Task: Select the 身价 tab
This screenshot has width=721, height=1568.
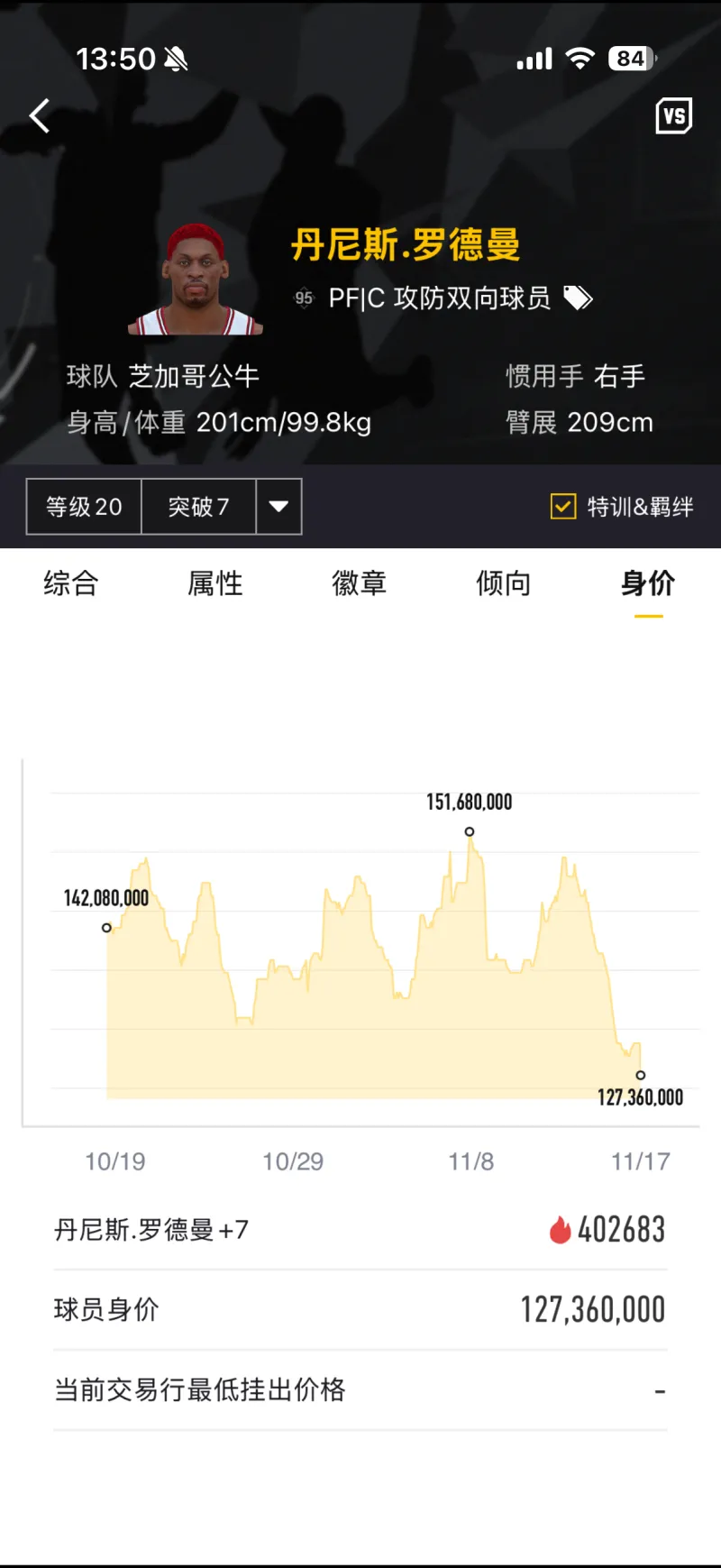Action: coord(647,583)
